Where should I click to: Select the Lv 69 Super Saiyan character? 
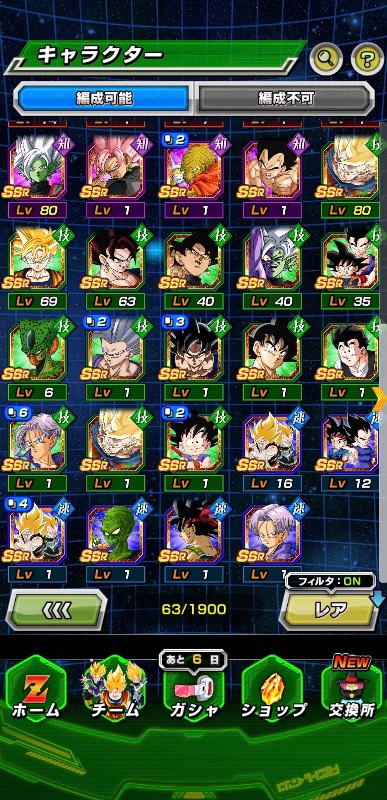point(38,269)
